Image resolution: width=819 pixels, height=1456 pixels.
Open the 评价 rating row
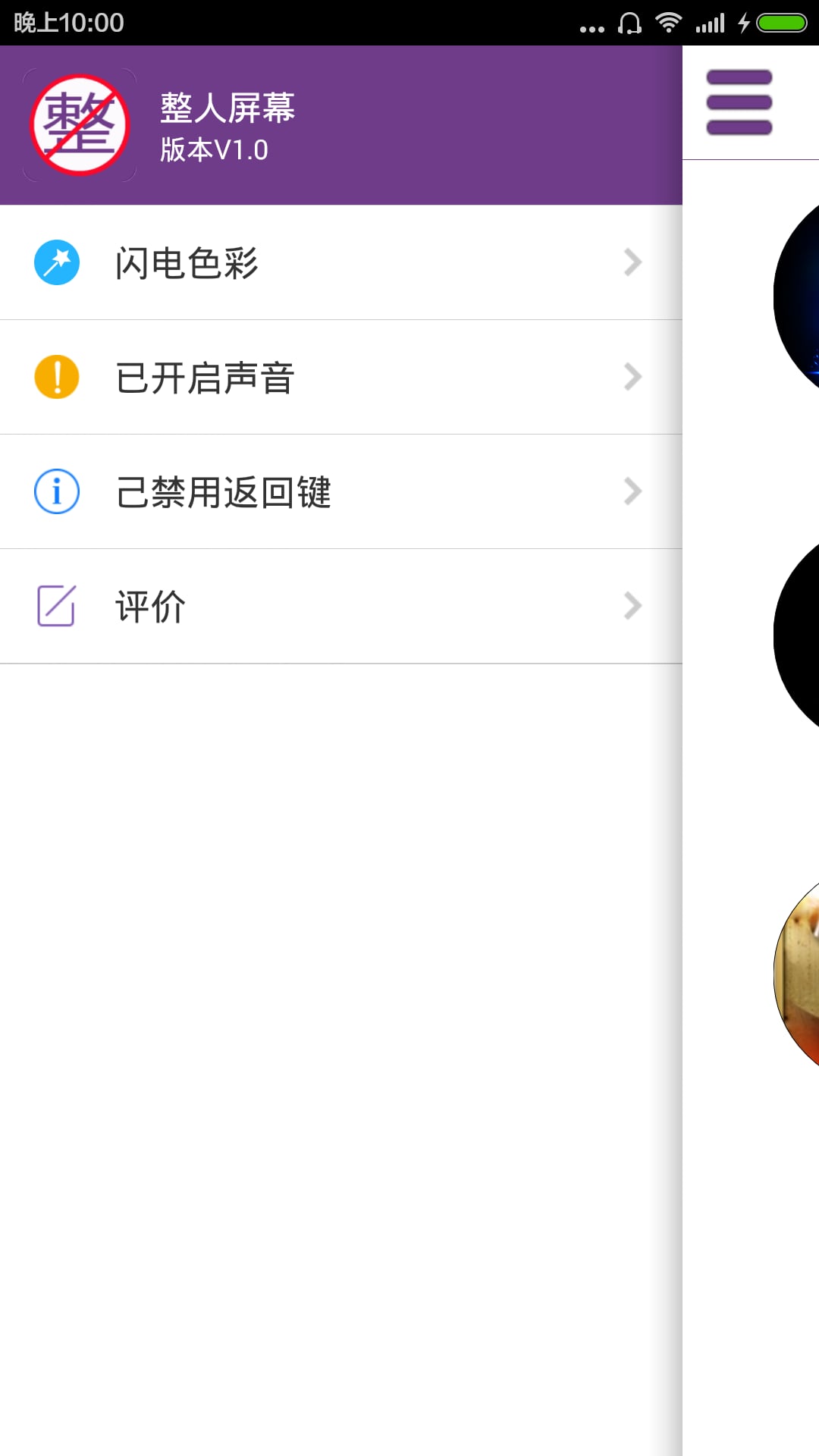pyautogui.click(x=341, y=606)
